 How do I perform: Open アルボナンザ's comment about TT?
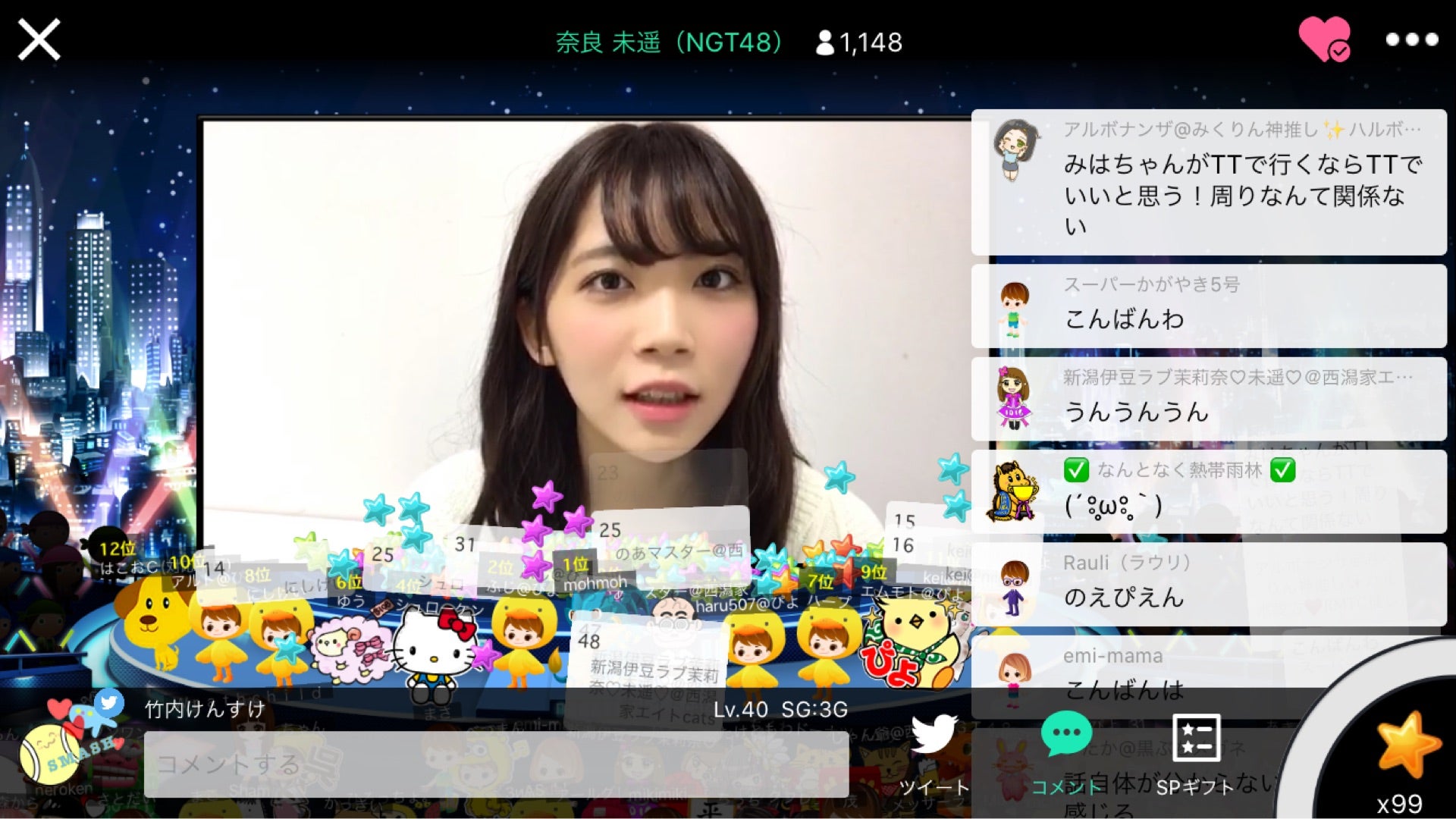point(1209,182)
